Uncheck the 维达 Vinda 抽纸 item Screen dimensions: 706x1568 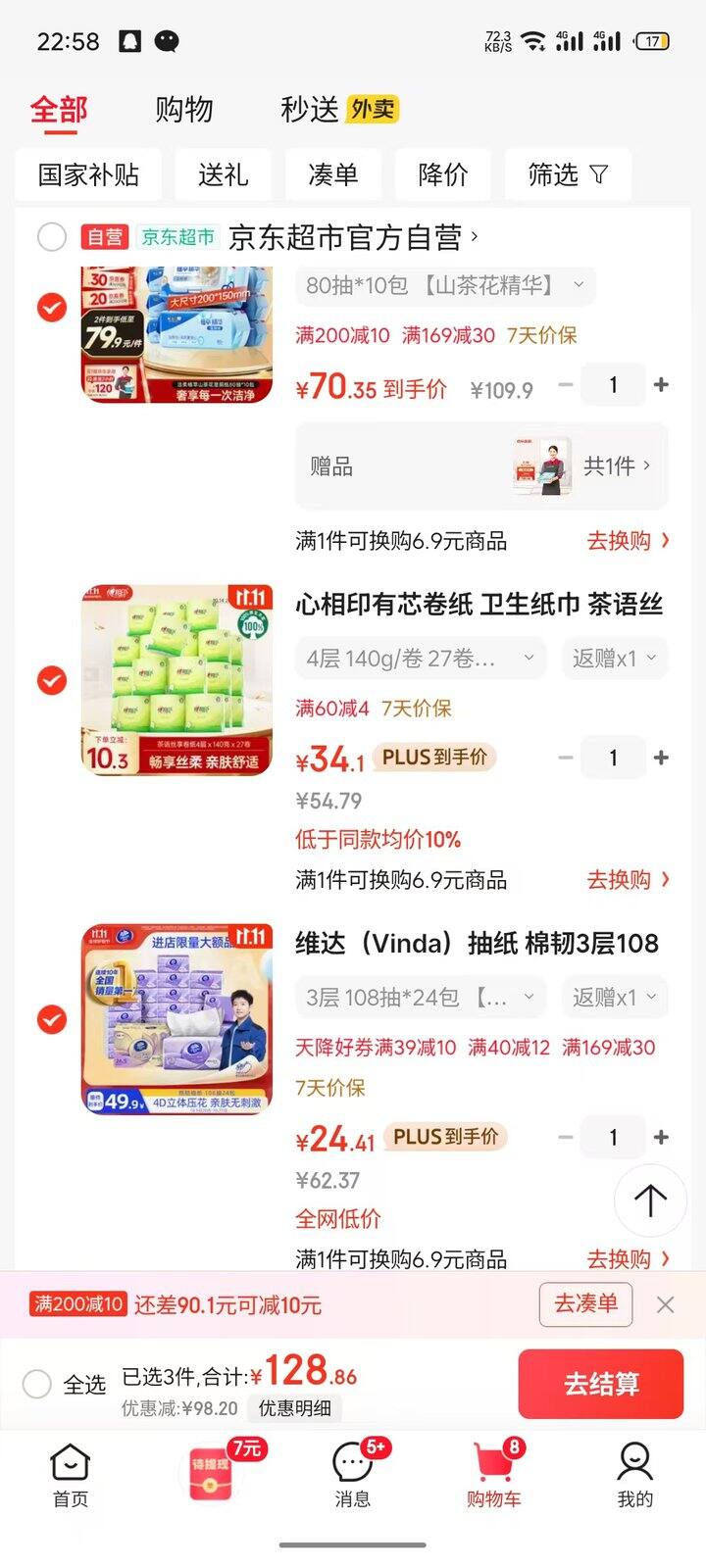pos(51,1020)
